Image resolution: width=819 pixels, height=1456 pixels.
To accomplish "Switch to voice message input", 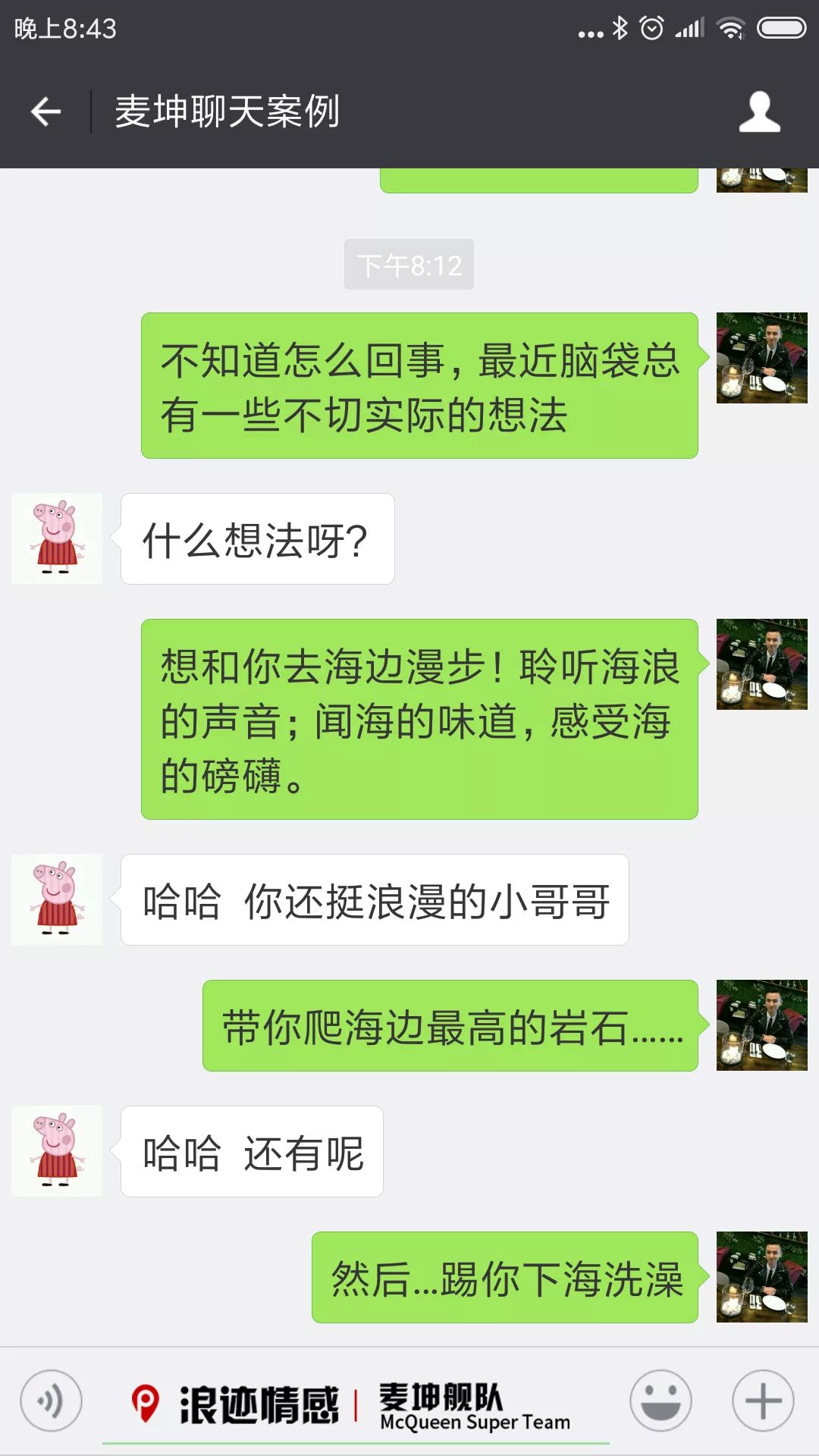I will pos(51,1401).
